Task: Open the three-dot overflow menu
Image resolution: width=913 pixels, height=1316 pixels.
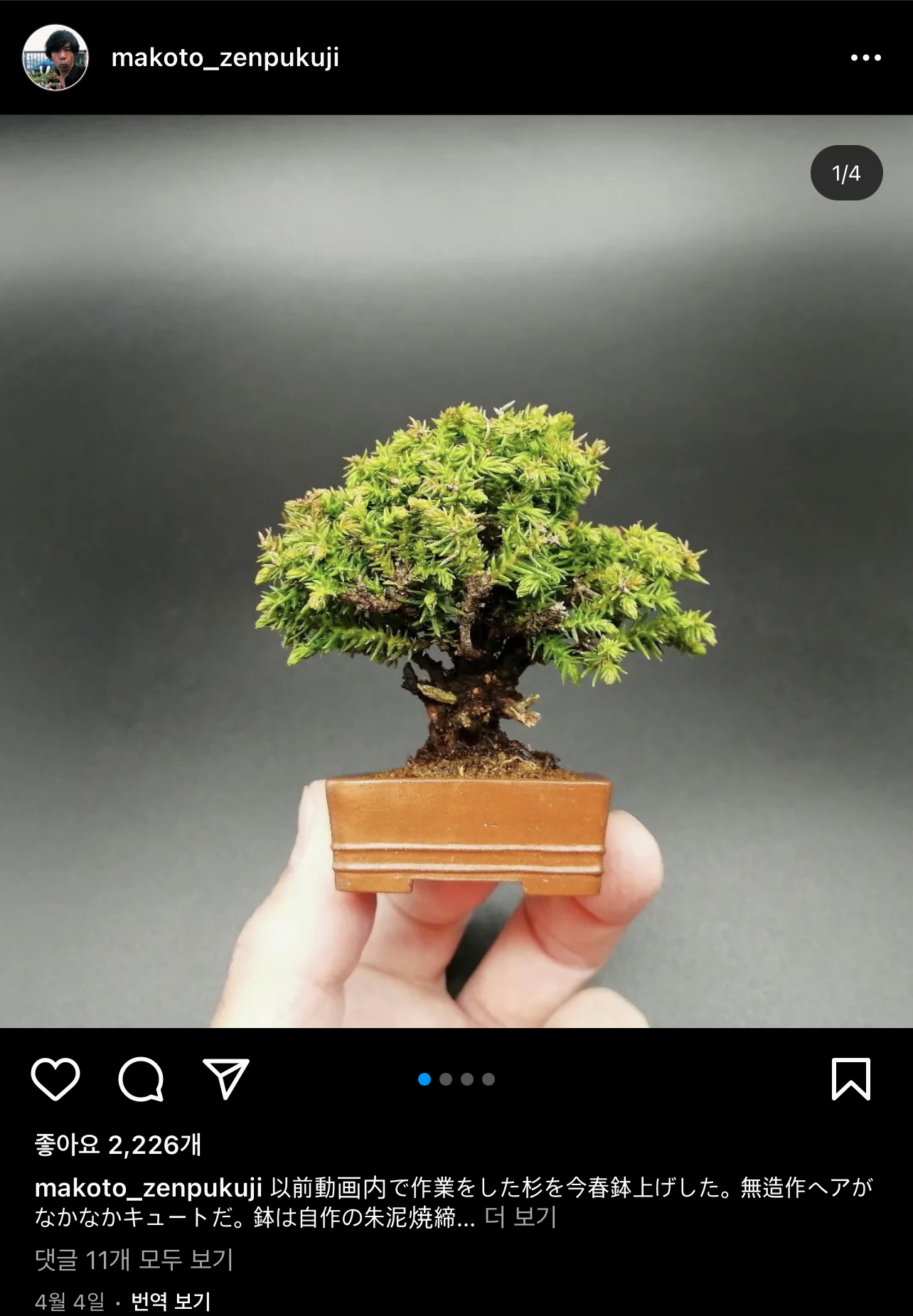Action: pos(865,58)
